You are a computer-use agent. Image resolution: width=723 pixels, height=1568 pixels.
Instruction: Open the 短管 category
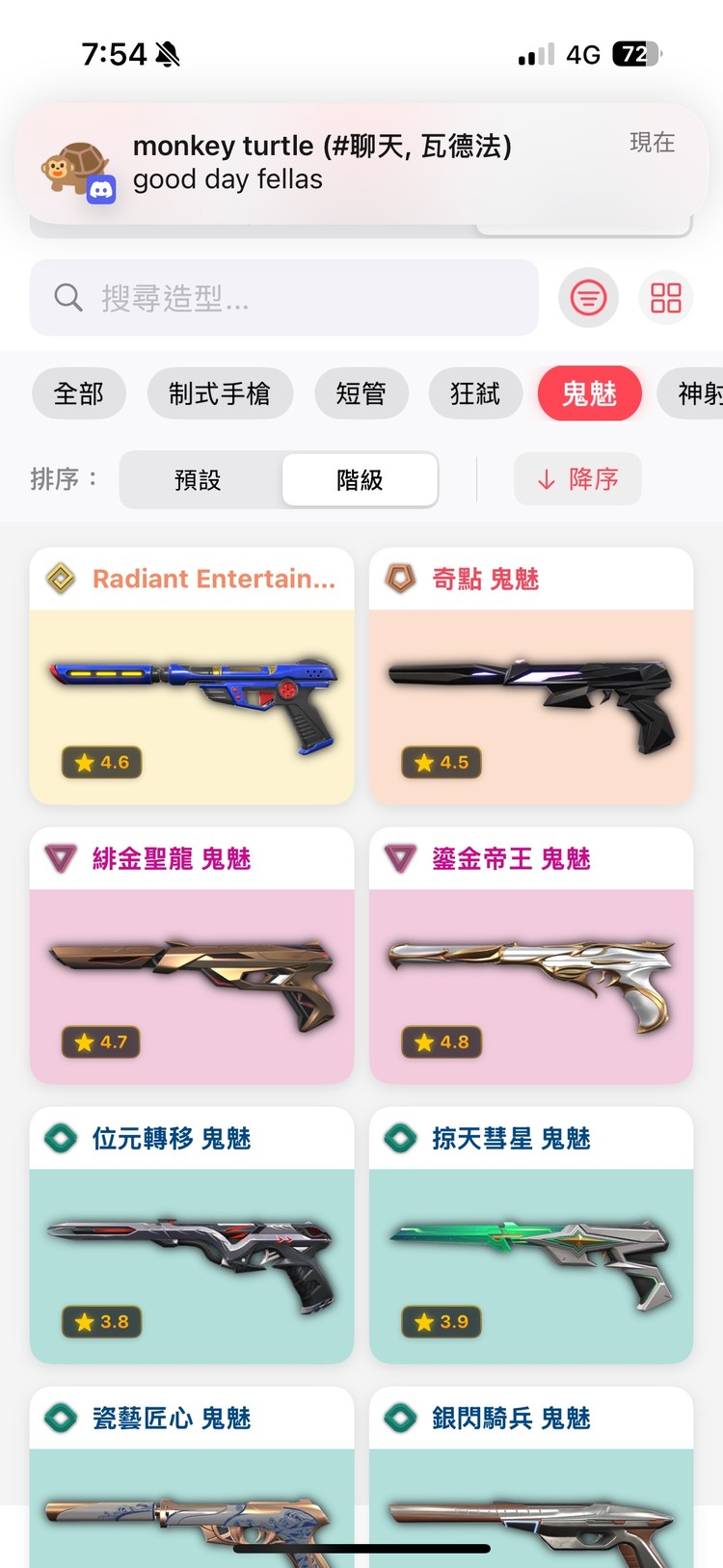tap(361, 392)
